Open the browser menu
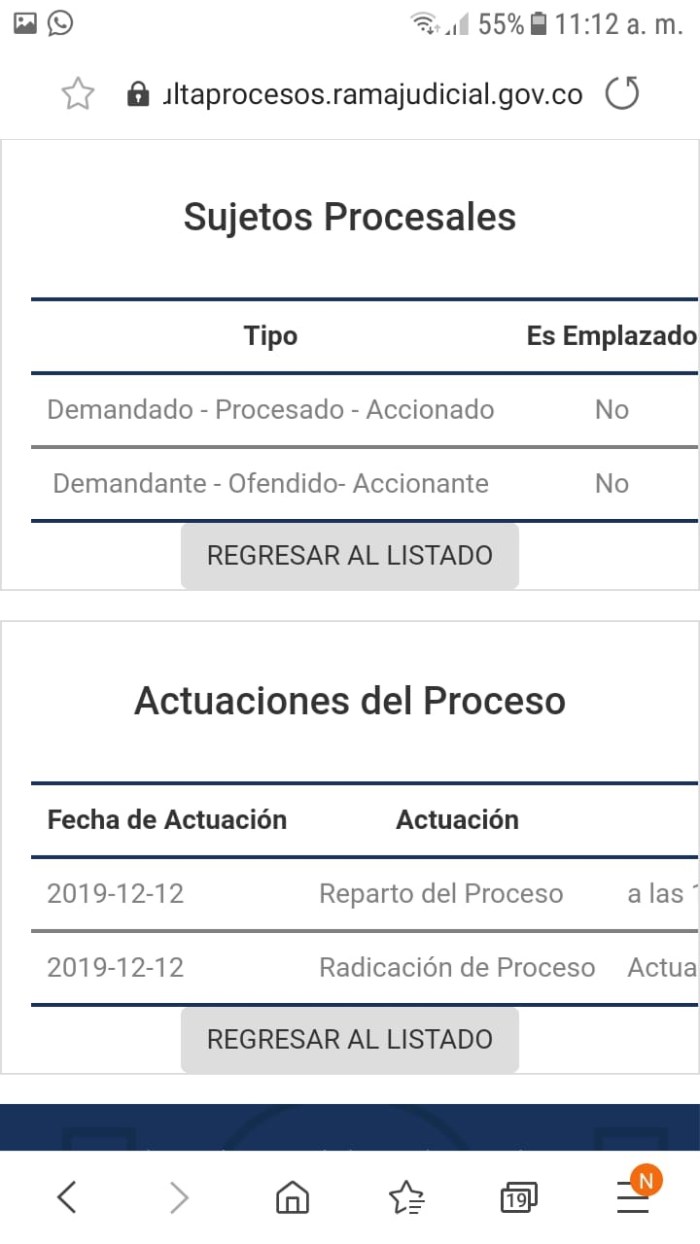700x1244 pixels. point(633,1196)
